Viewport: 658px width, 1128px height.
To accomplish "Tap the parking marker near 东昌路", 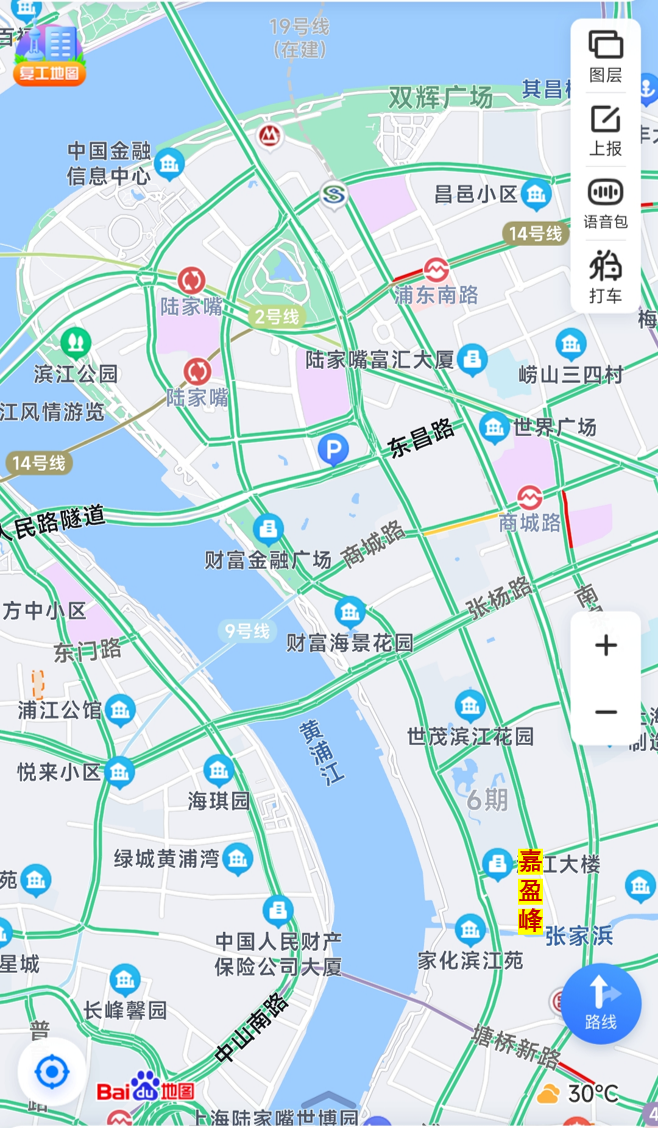I will tap(333, 451).
